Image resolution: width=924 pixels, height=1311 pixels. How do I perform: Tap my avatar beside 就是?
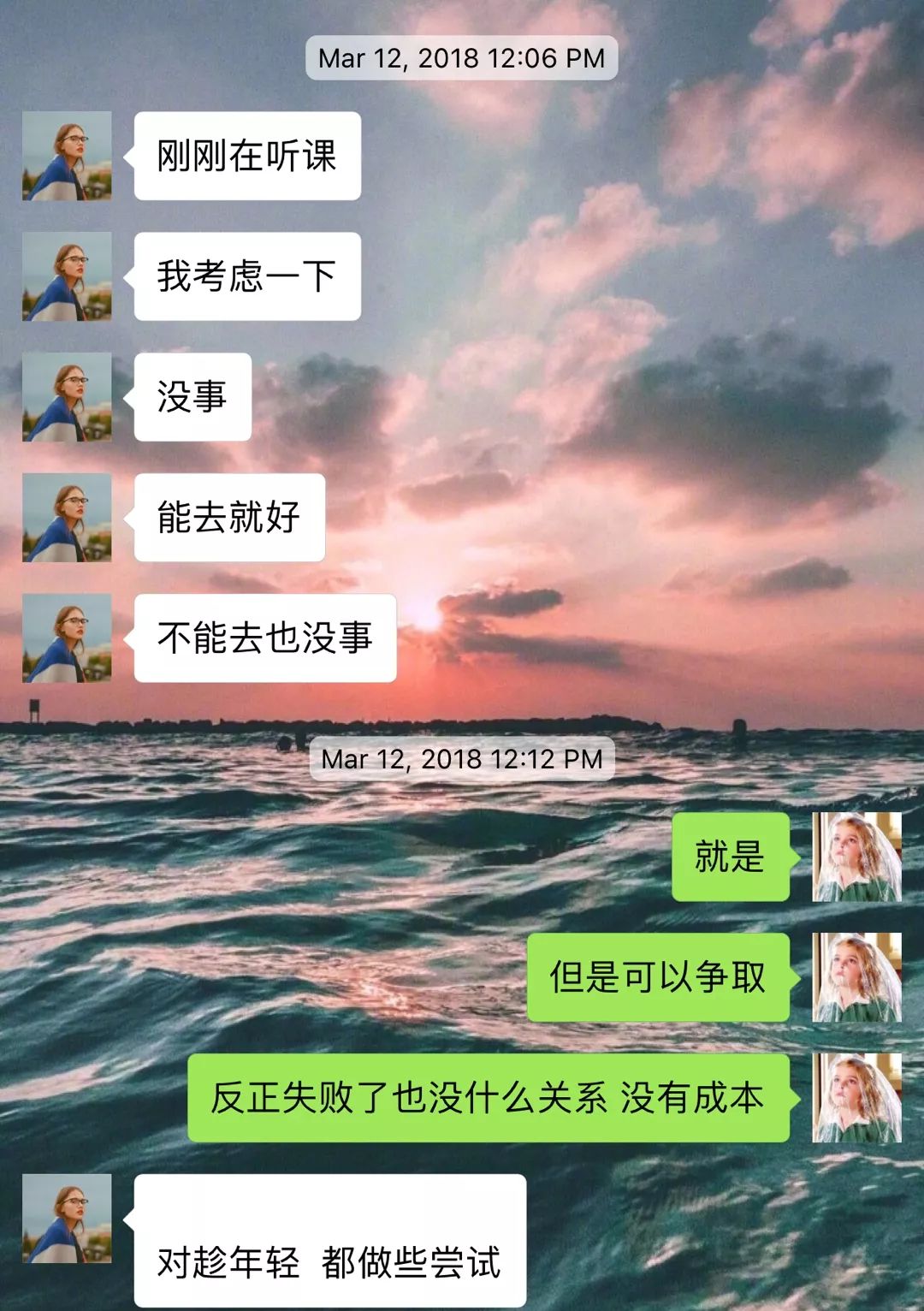[x=856, y=857]
